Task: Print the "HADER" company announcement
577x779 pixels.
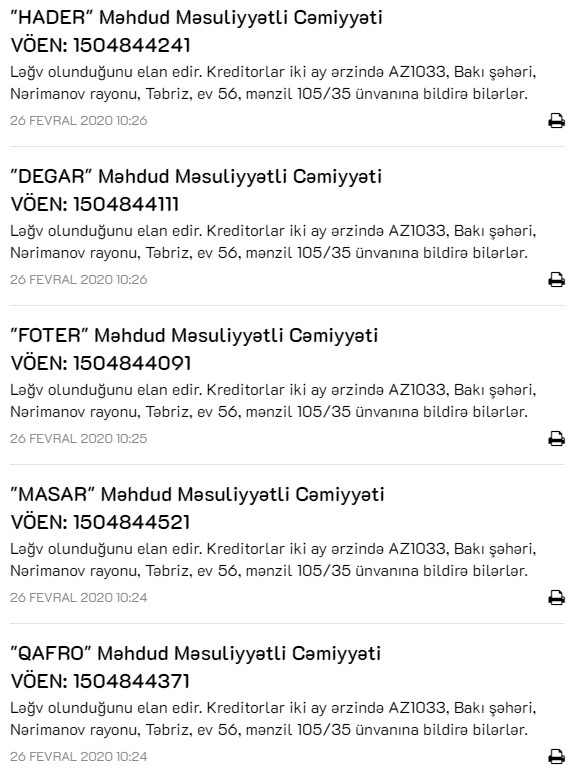Action: click(556, 121)
